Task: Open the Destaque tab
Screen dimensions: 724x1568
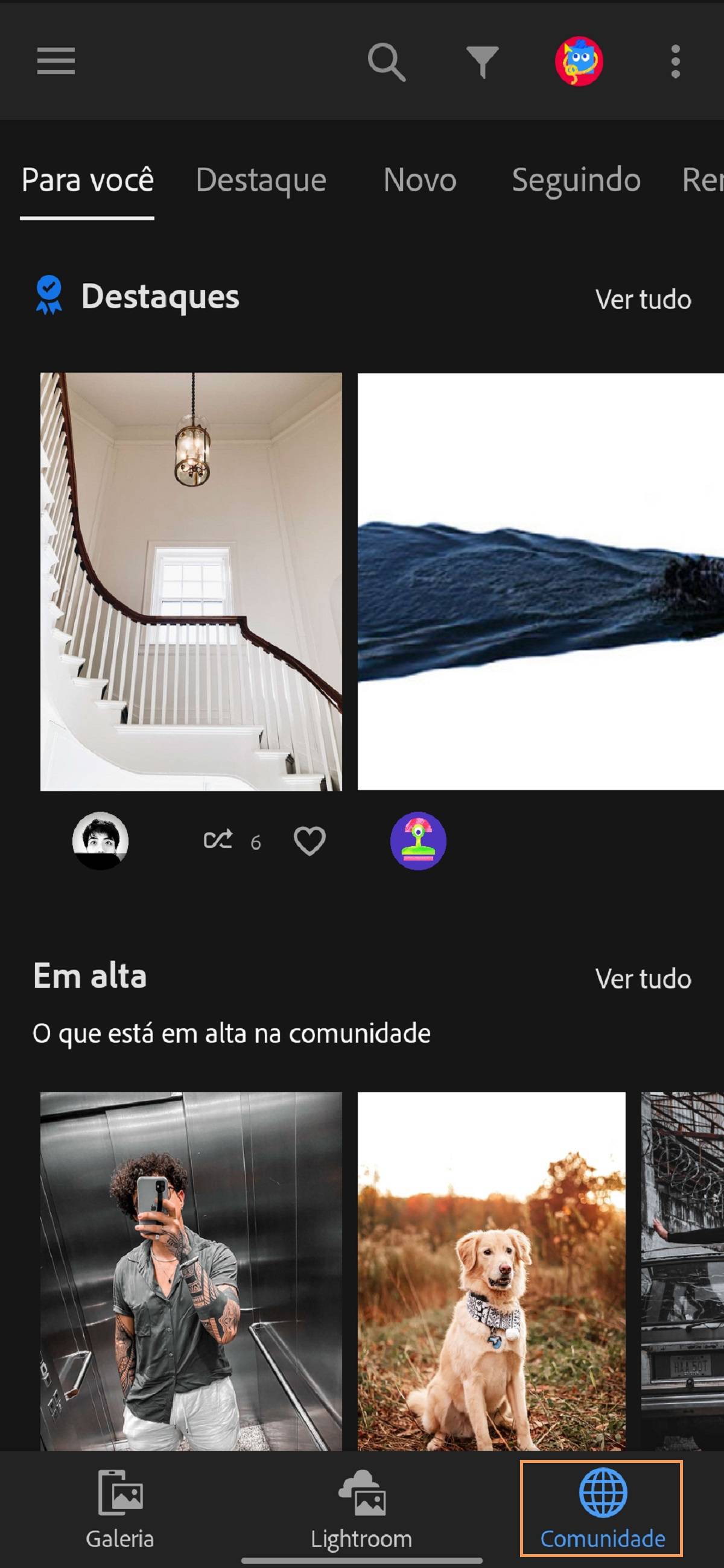Action: [261, 180]
